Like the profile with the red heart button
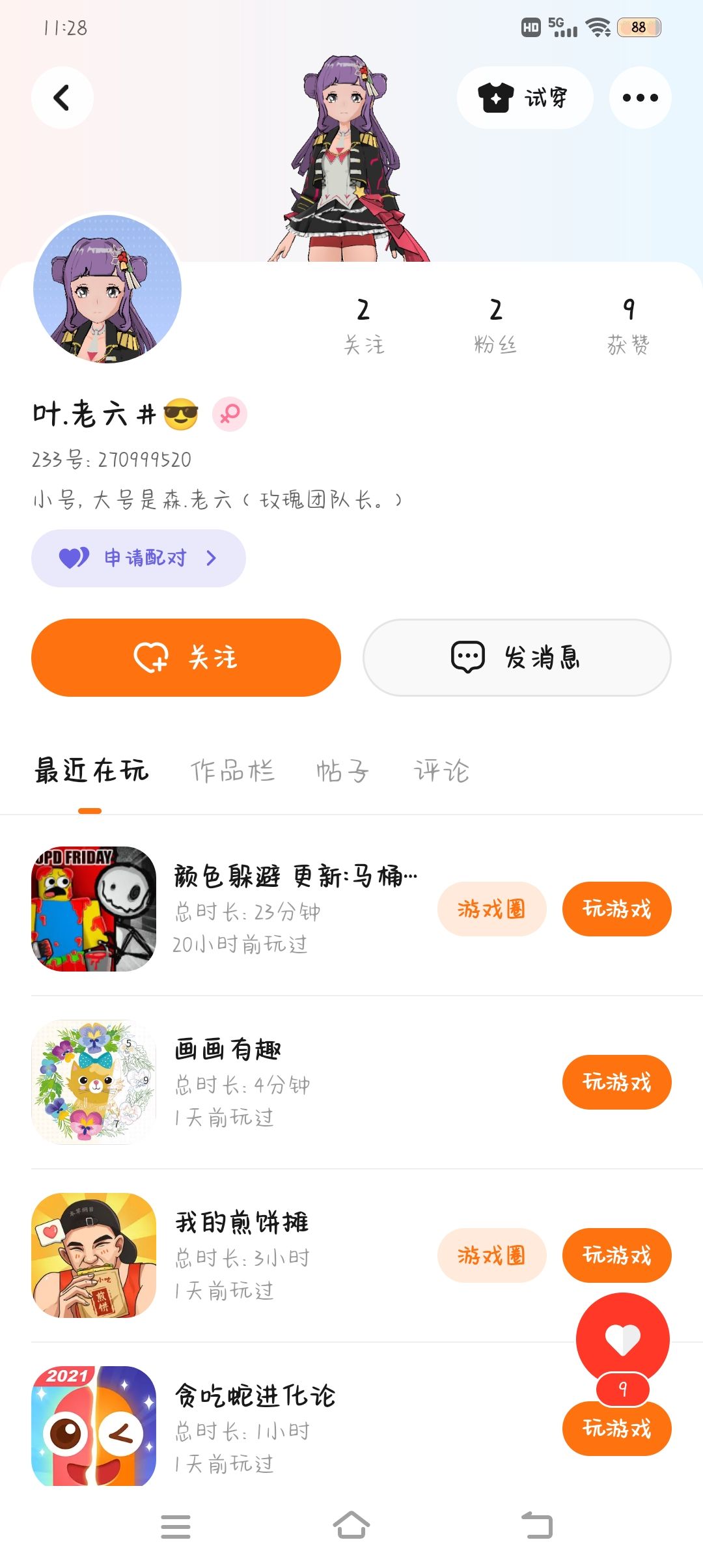The height and width of the screenshot is (1568, 703). (x=623, y=1339)
